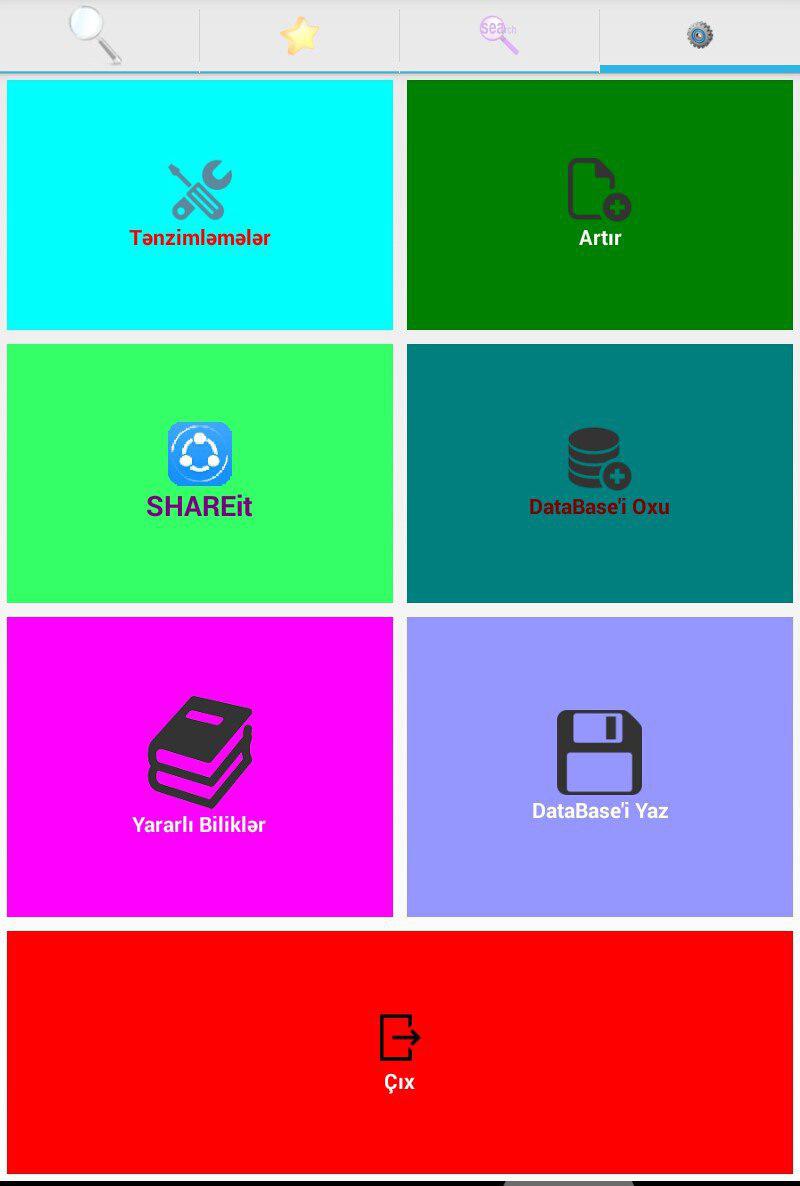
Task: Select the gear settings tab
Action: pyautogui.click(x=699, y=36)
